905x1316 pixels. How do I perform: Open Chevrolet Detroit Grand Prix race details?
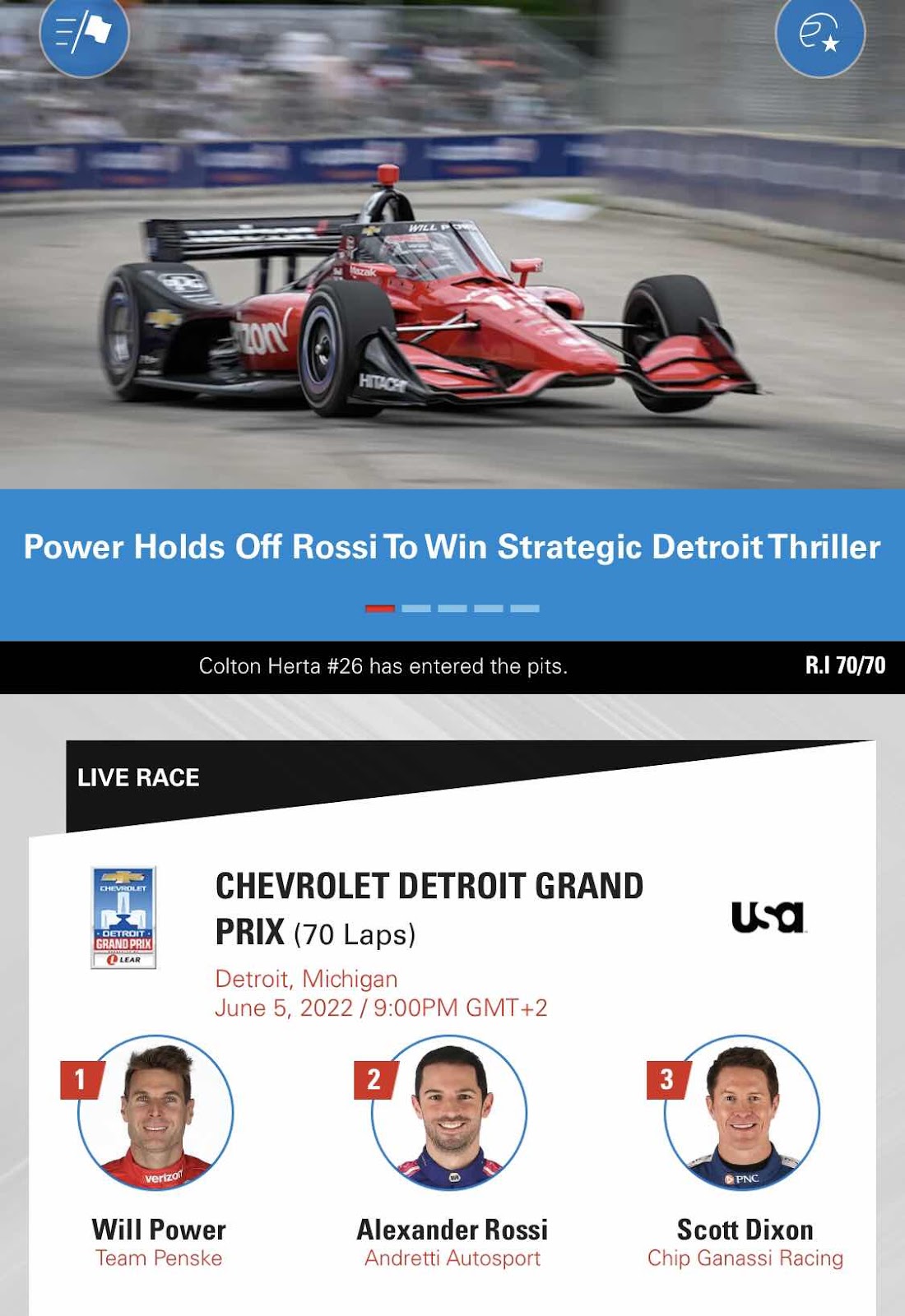click(429, 909)
